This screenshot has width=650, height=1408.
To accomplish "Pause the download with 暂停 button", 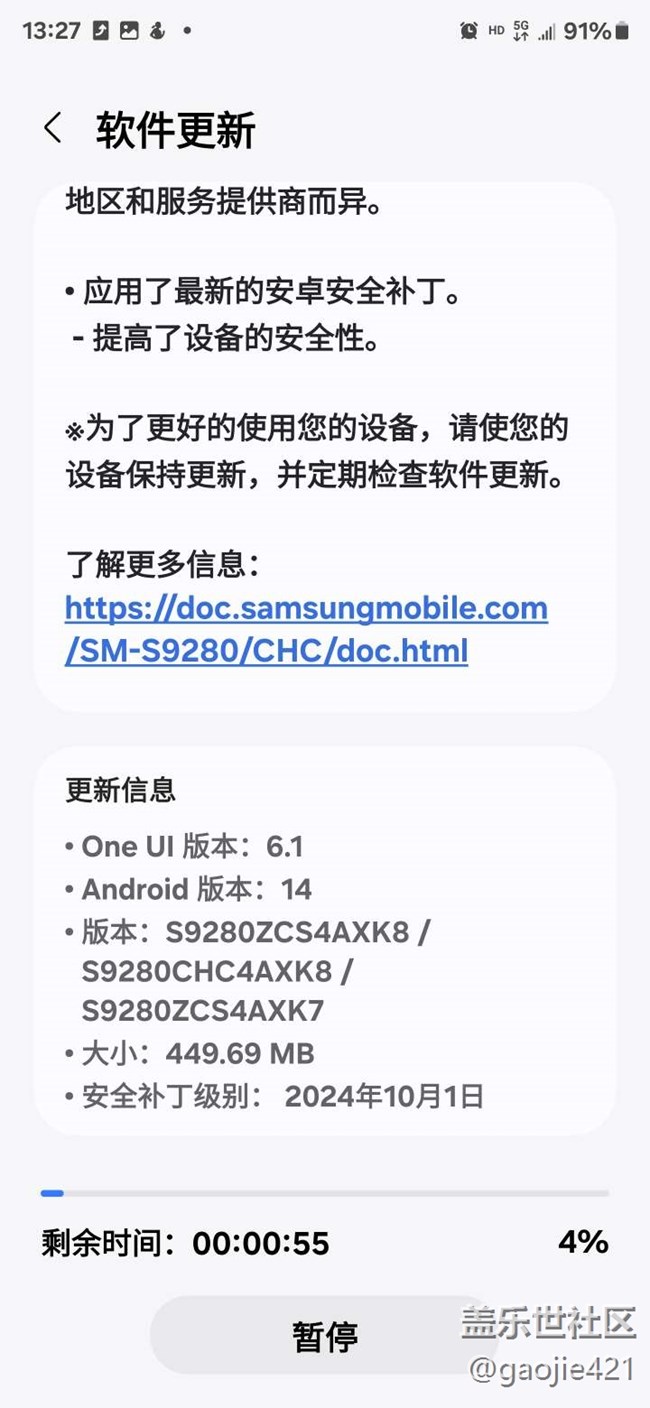I will coord(325,1336).
